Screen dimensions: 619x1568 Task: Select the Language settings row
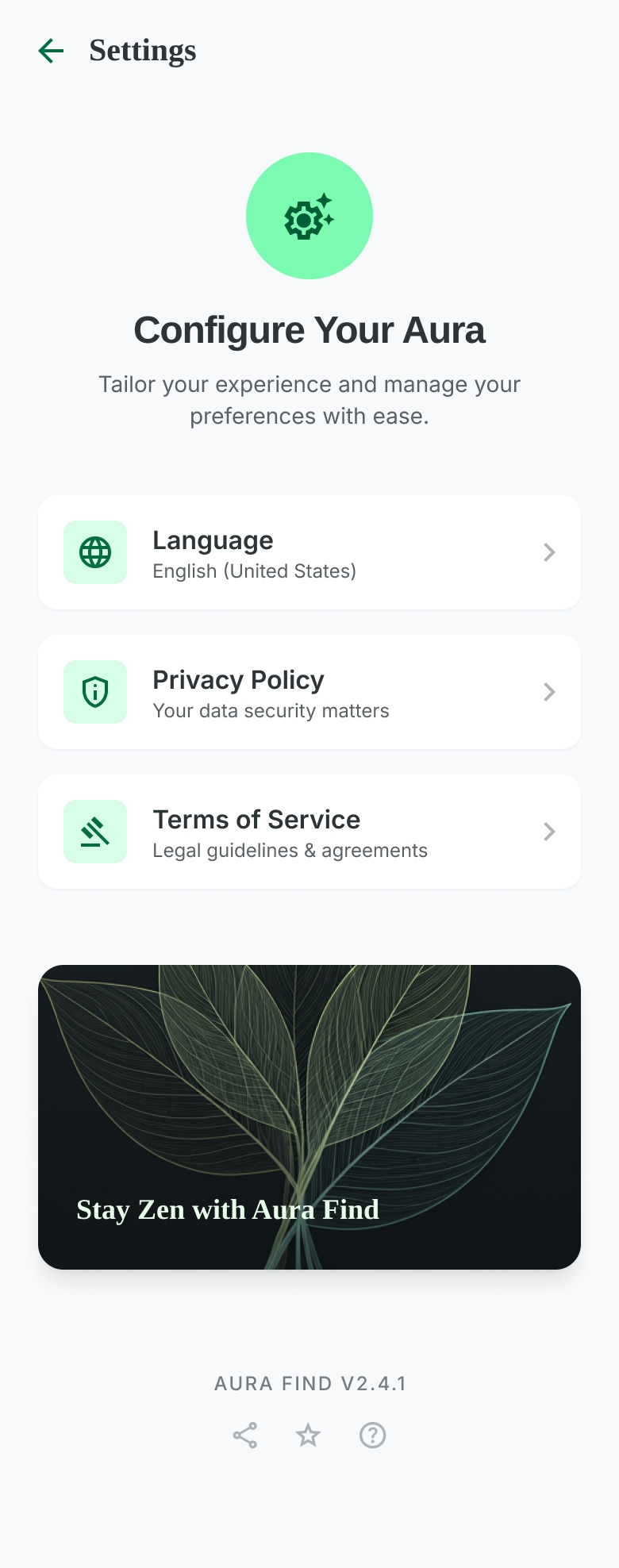pyautogui.click(x=309, y=552)
